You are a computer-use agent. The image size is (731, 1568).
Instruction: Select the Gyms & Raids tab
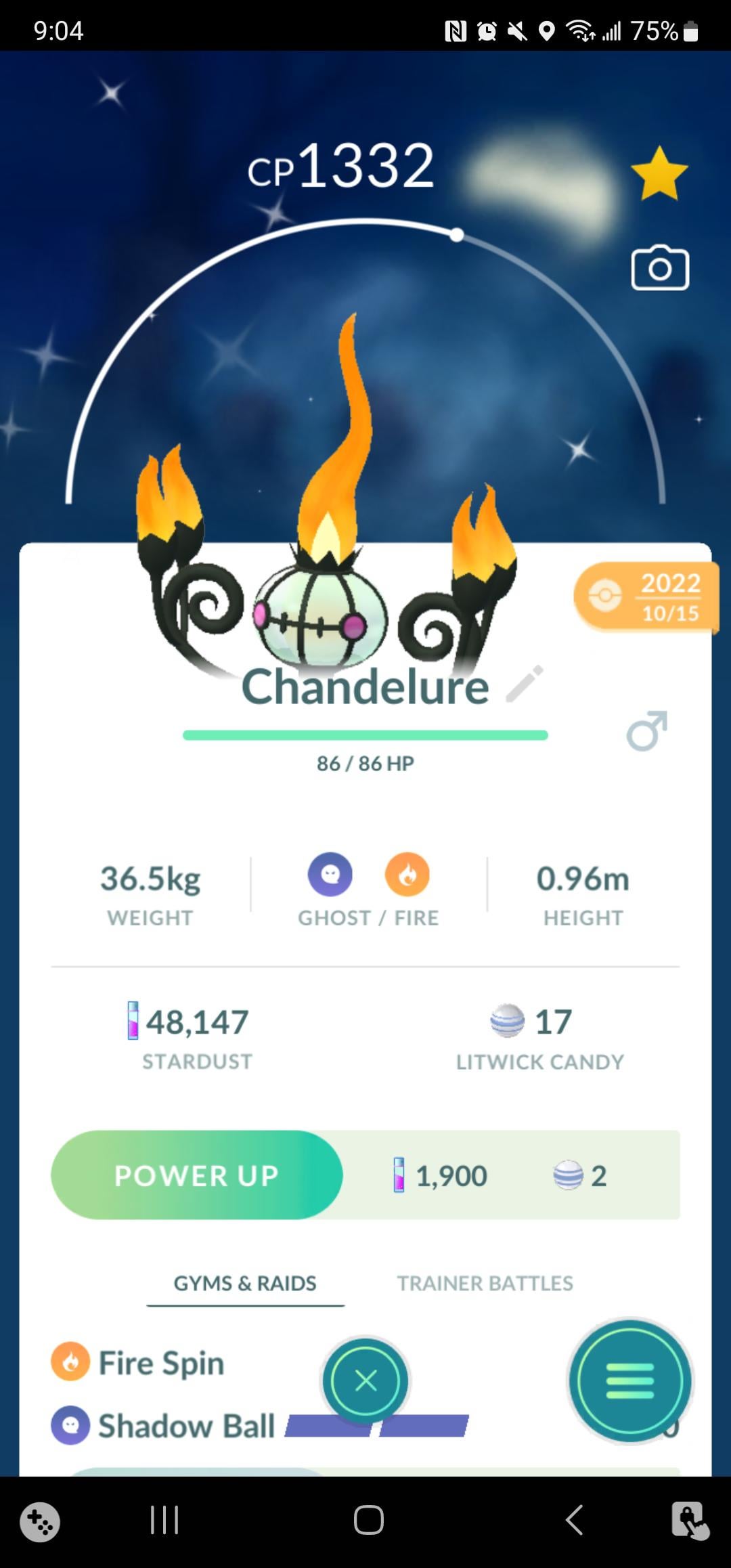pyautogui.click(x=245, y=1283)
